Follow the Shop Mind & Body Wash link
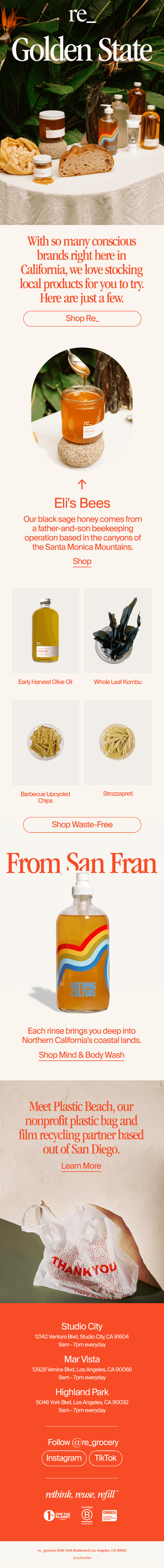Image resolution: width=164 pixels, height=1568 pixels. click(x=82, y=1055)
